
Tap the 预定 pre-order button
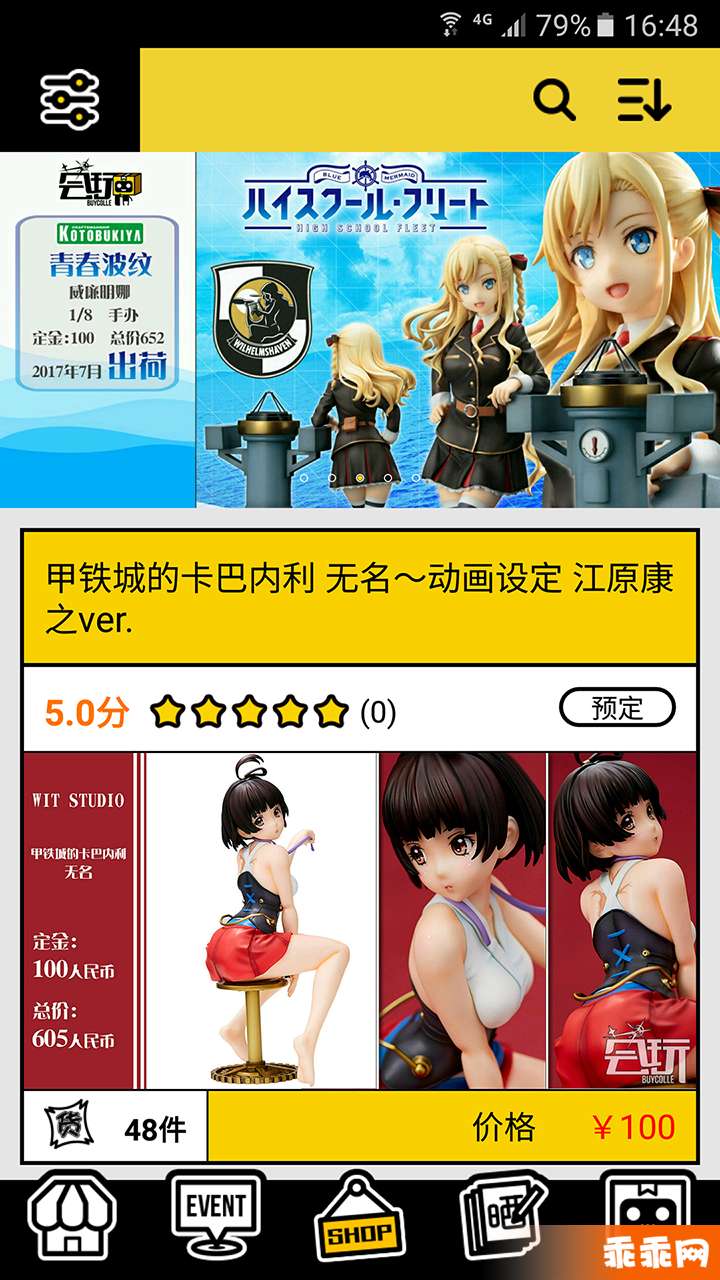tap(617, 708)
